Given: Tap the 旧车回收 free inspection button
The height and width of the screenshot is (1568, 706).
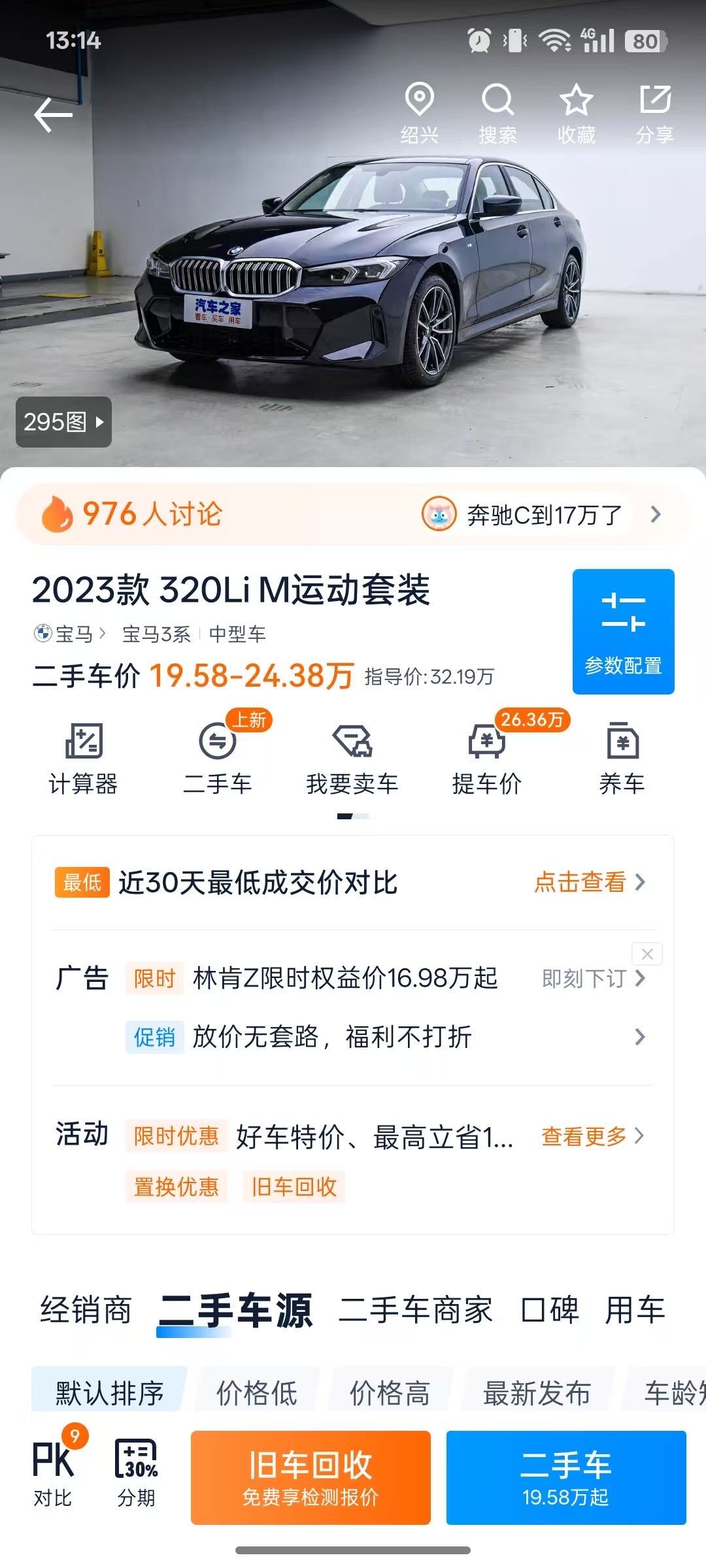Looking at the screenshot, I should [311, 1478].
